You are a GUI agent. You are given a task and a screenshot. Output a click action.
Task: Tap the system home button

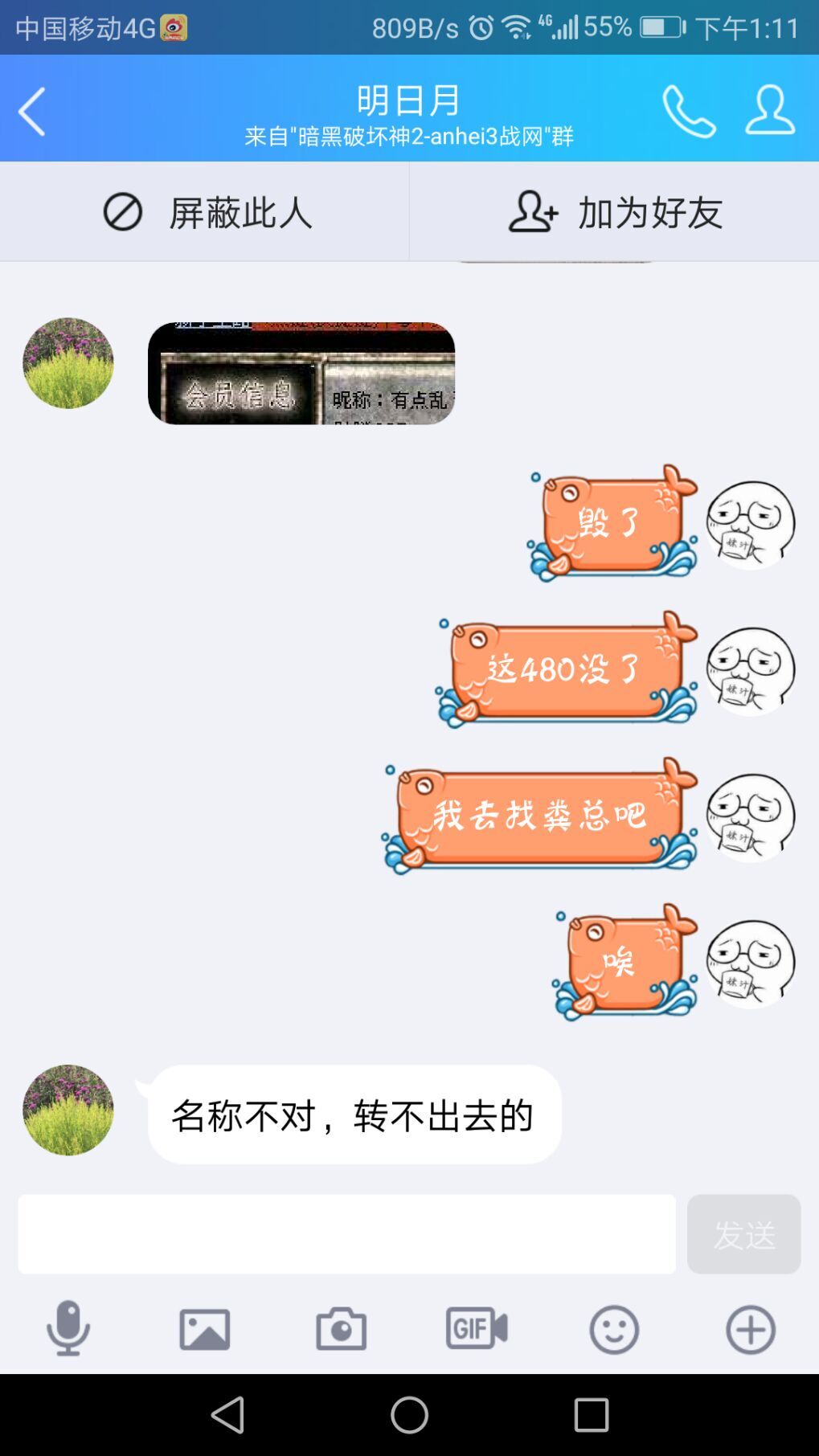pyautogui.click(x=409, y=1415)
